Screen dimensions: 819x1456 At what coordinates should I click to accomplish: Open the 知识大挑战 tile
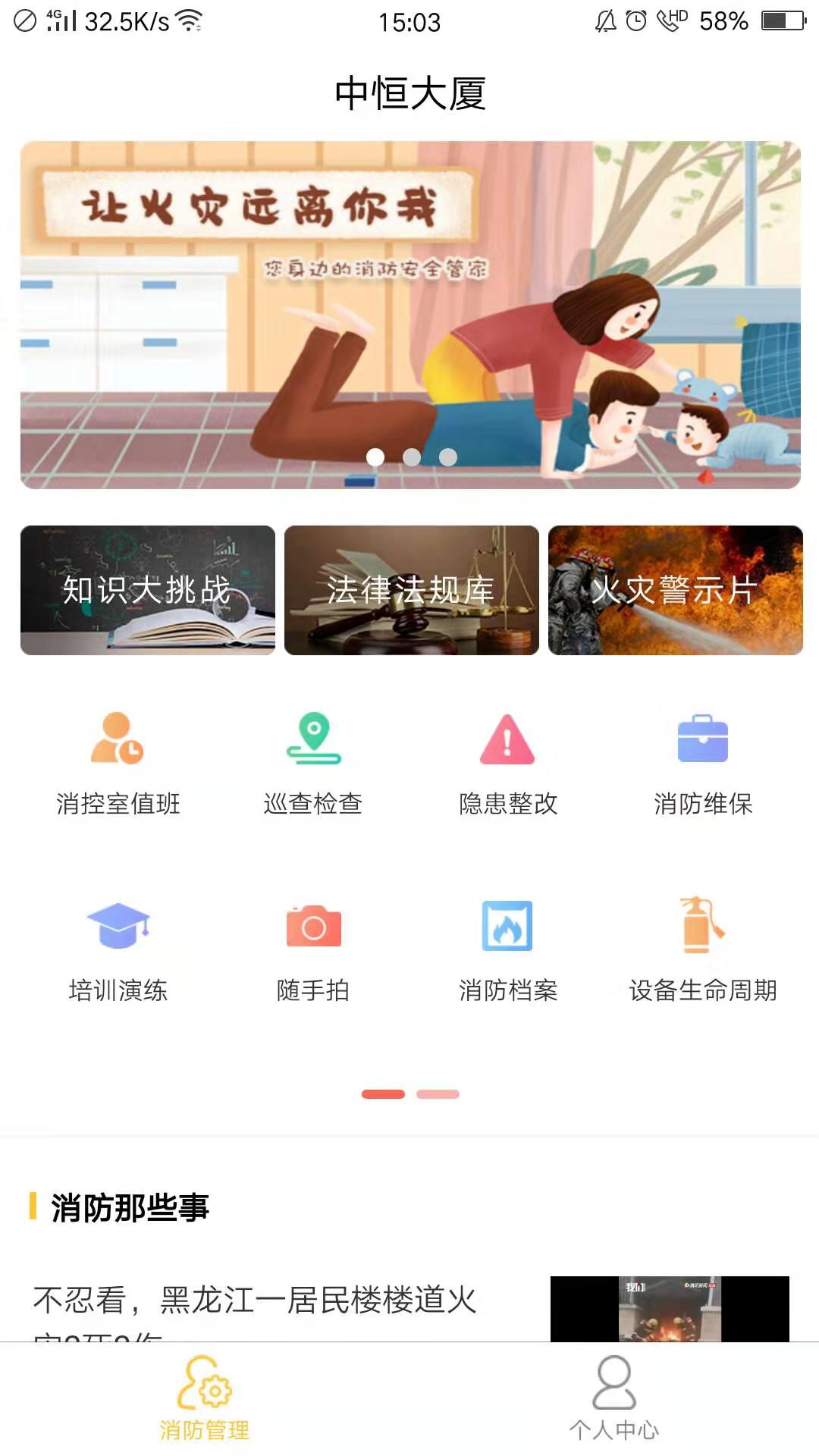tap(147, 590)
